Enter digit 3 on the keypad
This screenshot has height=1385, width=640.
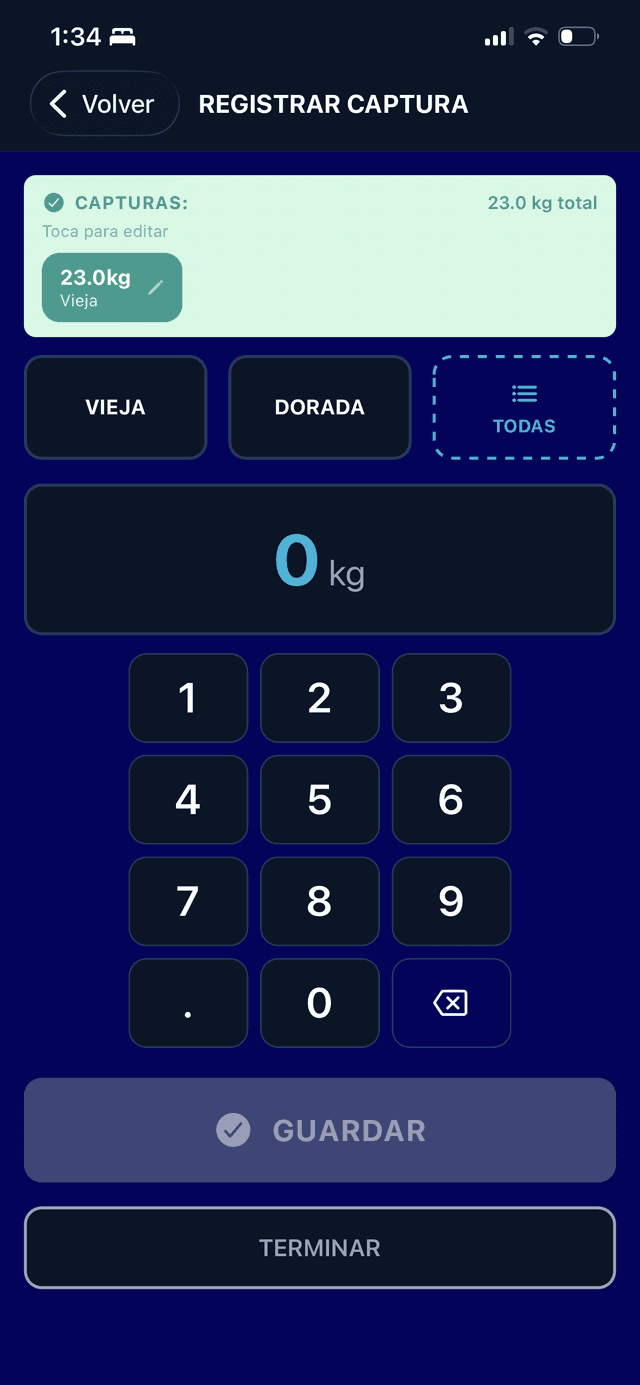pyautogui.click(x=451, y=698)
